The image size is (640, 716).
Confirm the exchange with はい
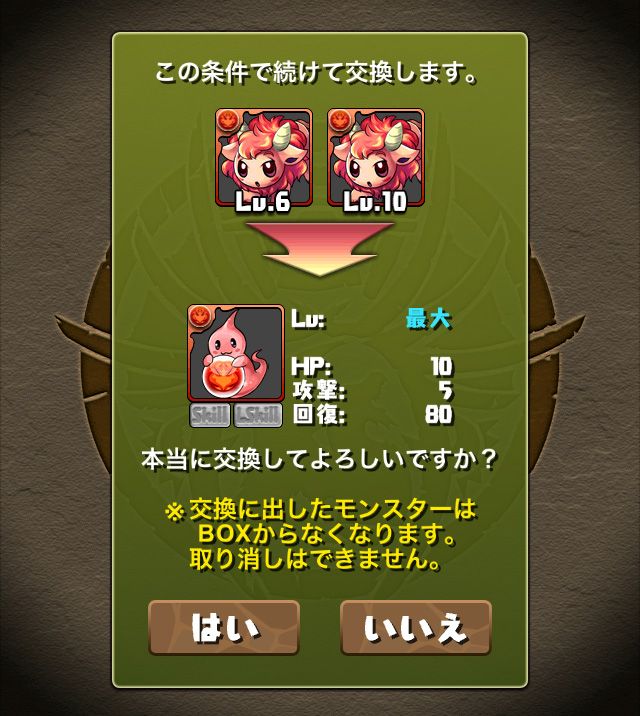pyautogui.click(x=224, y=628)
